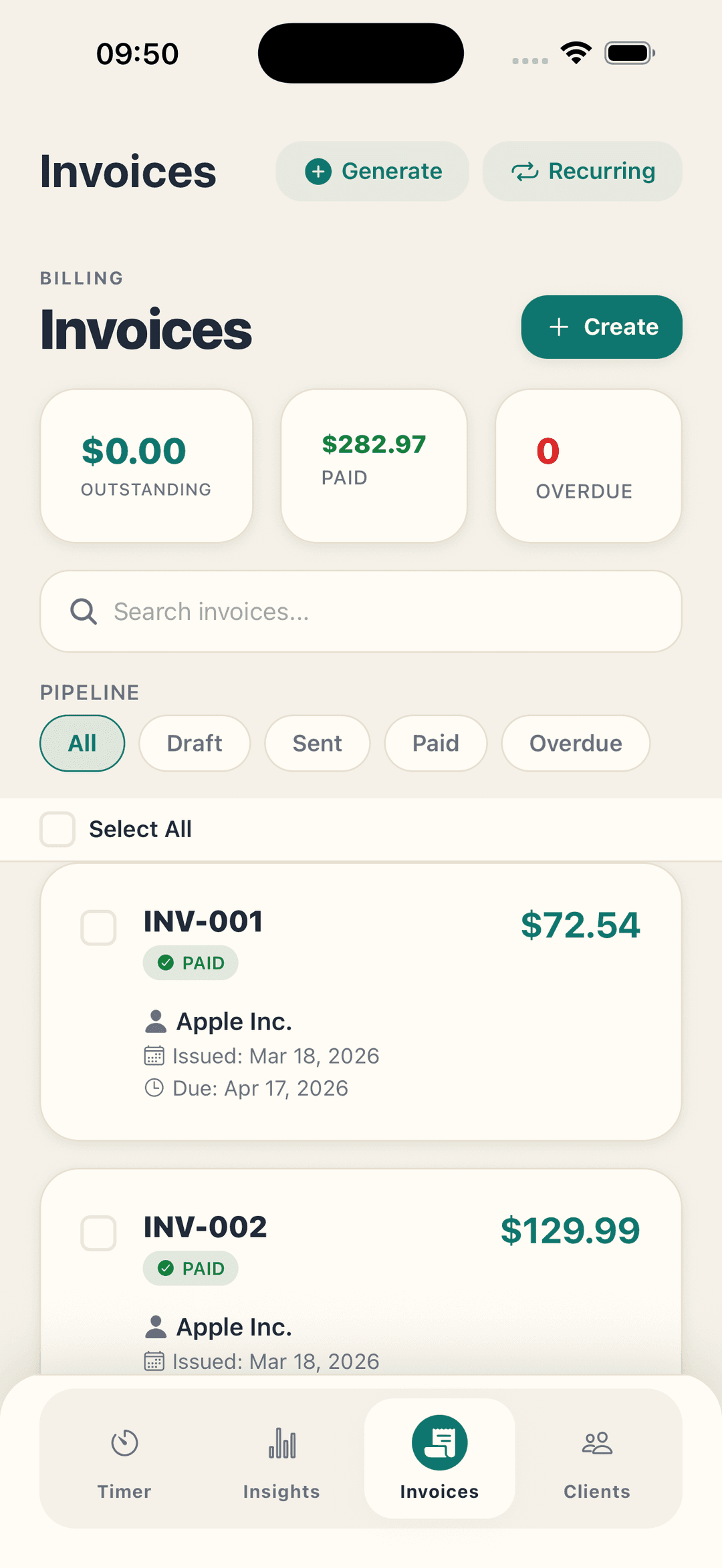Select the Timer icon in bottom navigation
This screenshot has height=1568, width=722.
click(124, 1443)
